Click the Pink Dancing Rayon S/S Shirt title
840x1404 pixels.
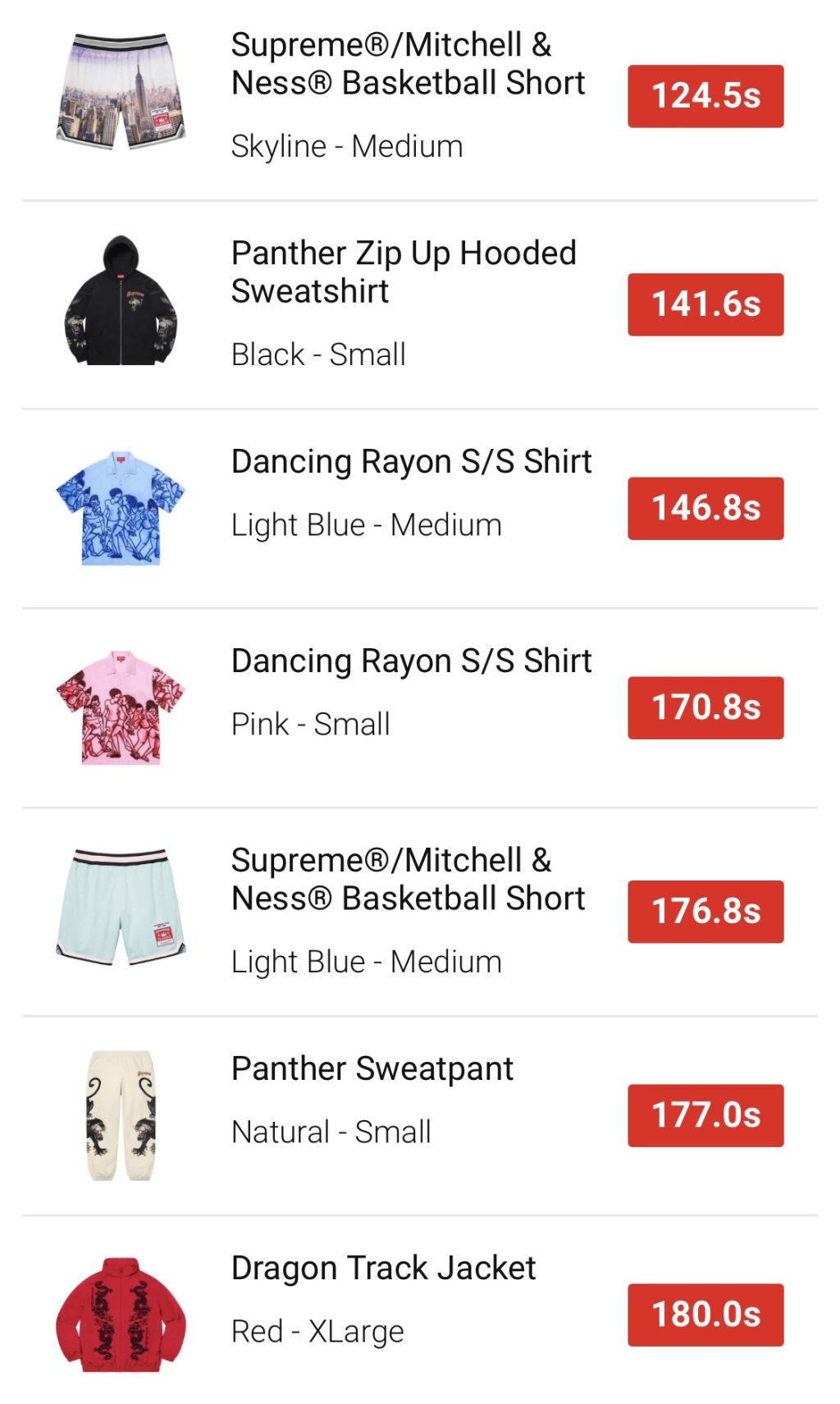(x=410, y=660)
